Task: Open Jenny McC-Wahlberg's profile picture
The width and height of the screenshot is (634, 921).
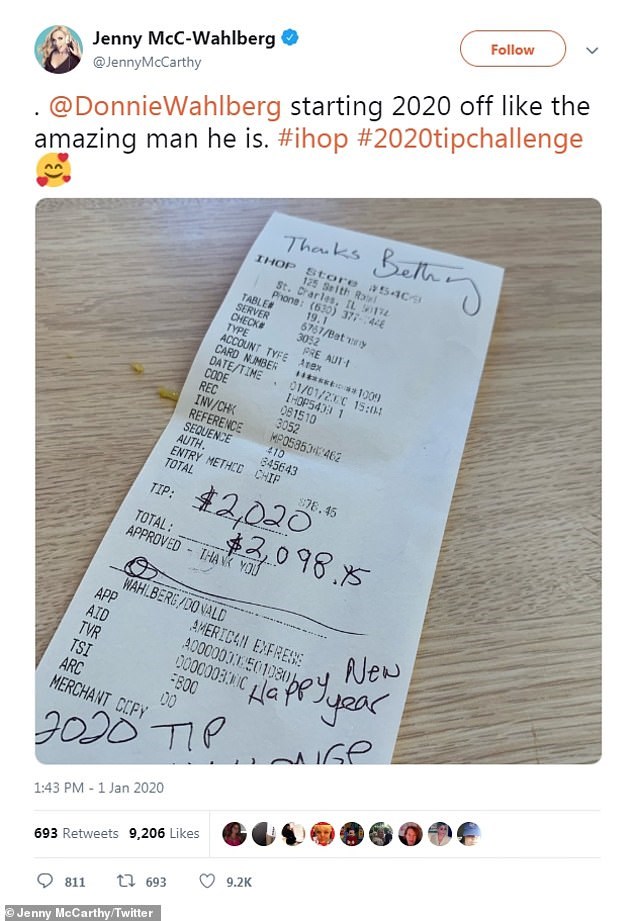Action: tap(58, 49)
